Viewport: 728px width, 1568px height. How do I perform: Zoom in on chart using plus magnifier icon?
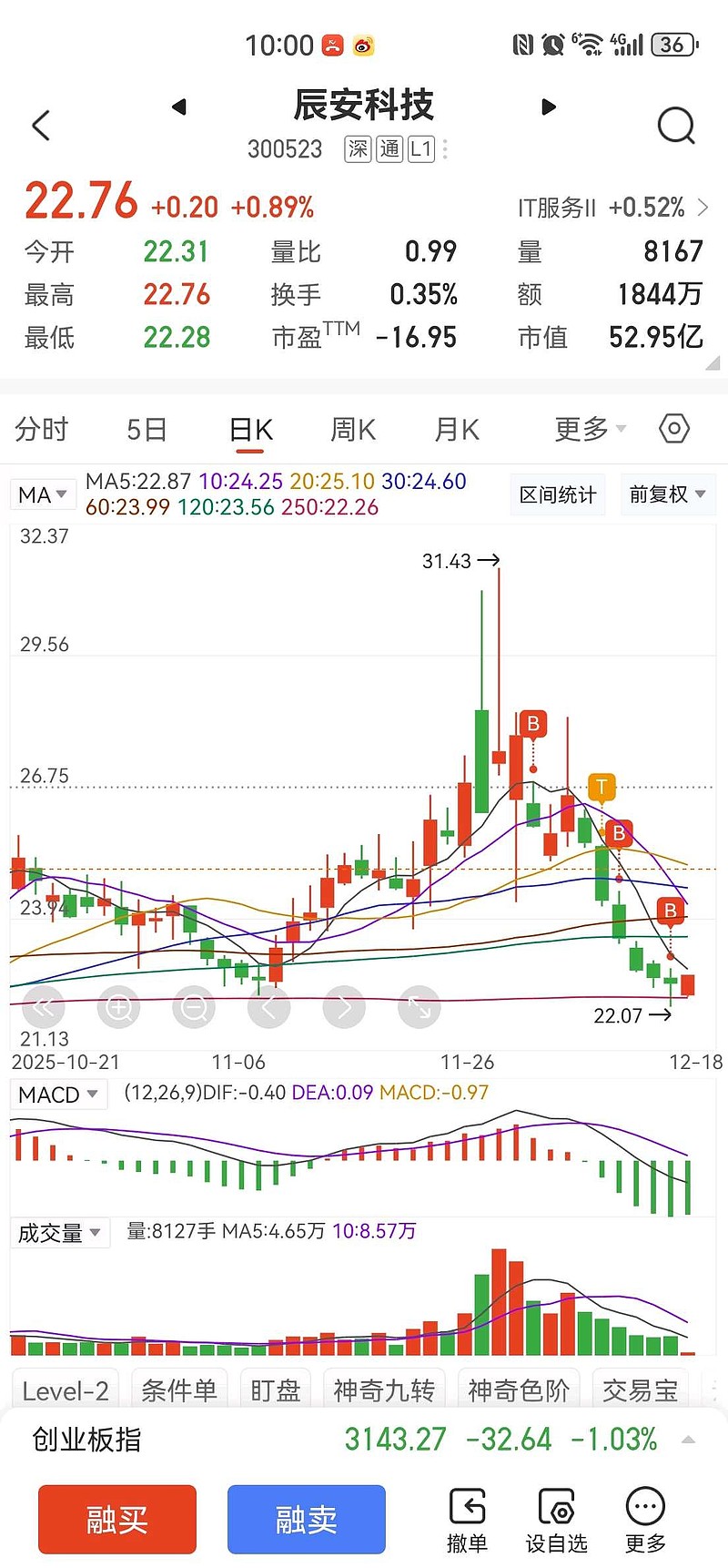click(x=118, y=1007)
